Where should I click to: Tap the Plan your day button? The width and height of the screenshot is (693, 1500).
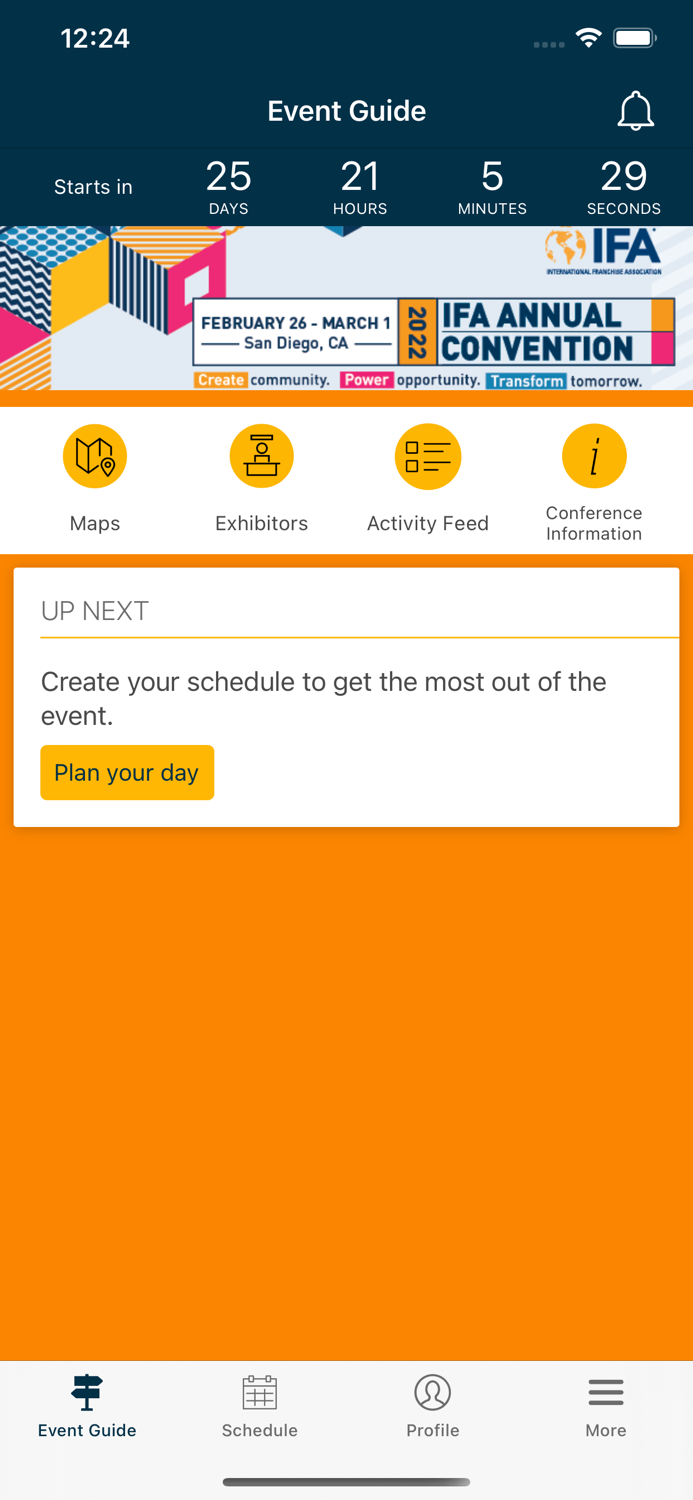pyautogui.click(x=127, y=772)
